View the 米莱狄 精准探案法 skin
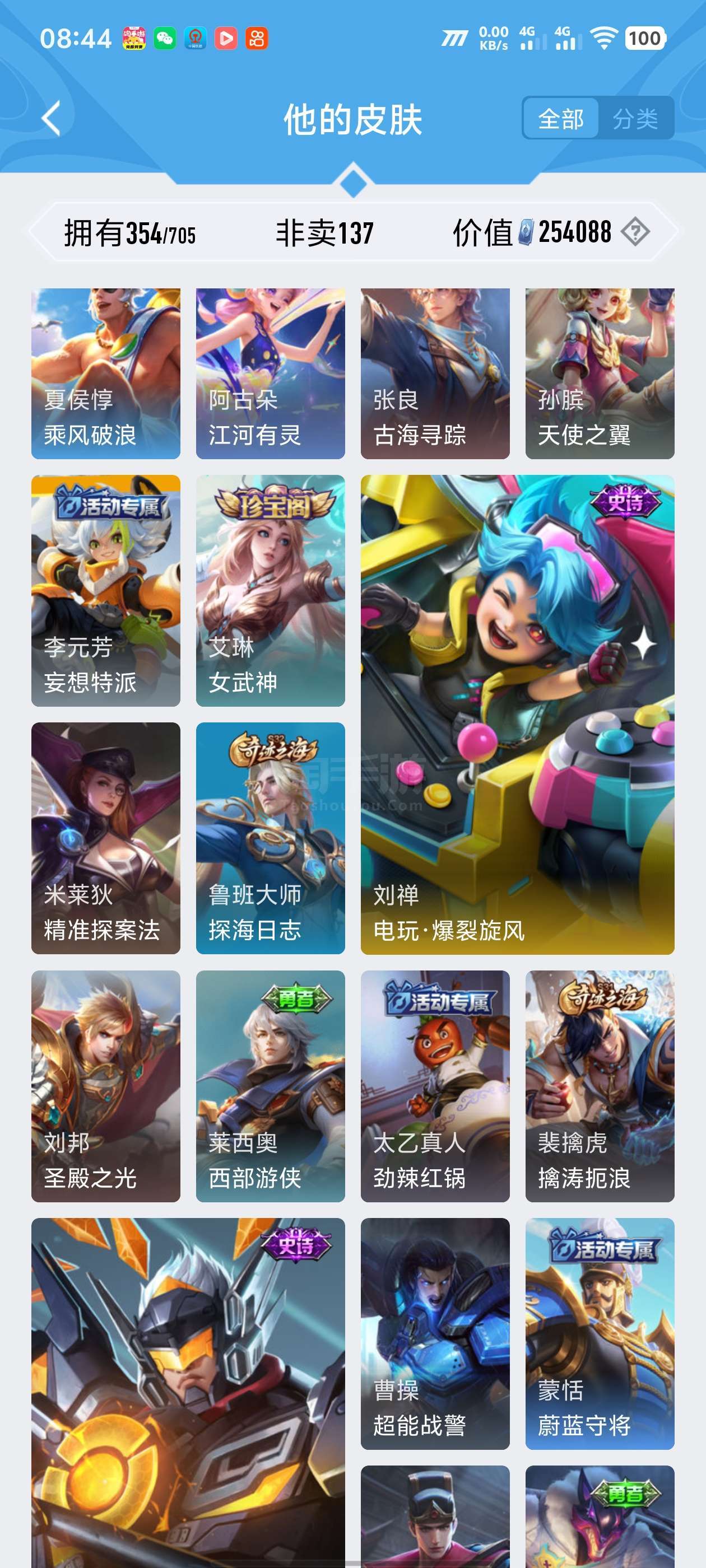This screenshot has width=706, height=1568. (106, 838)
